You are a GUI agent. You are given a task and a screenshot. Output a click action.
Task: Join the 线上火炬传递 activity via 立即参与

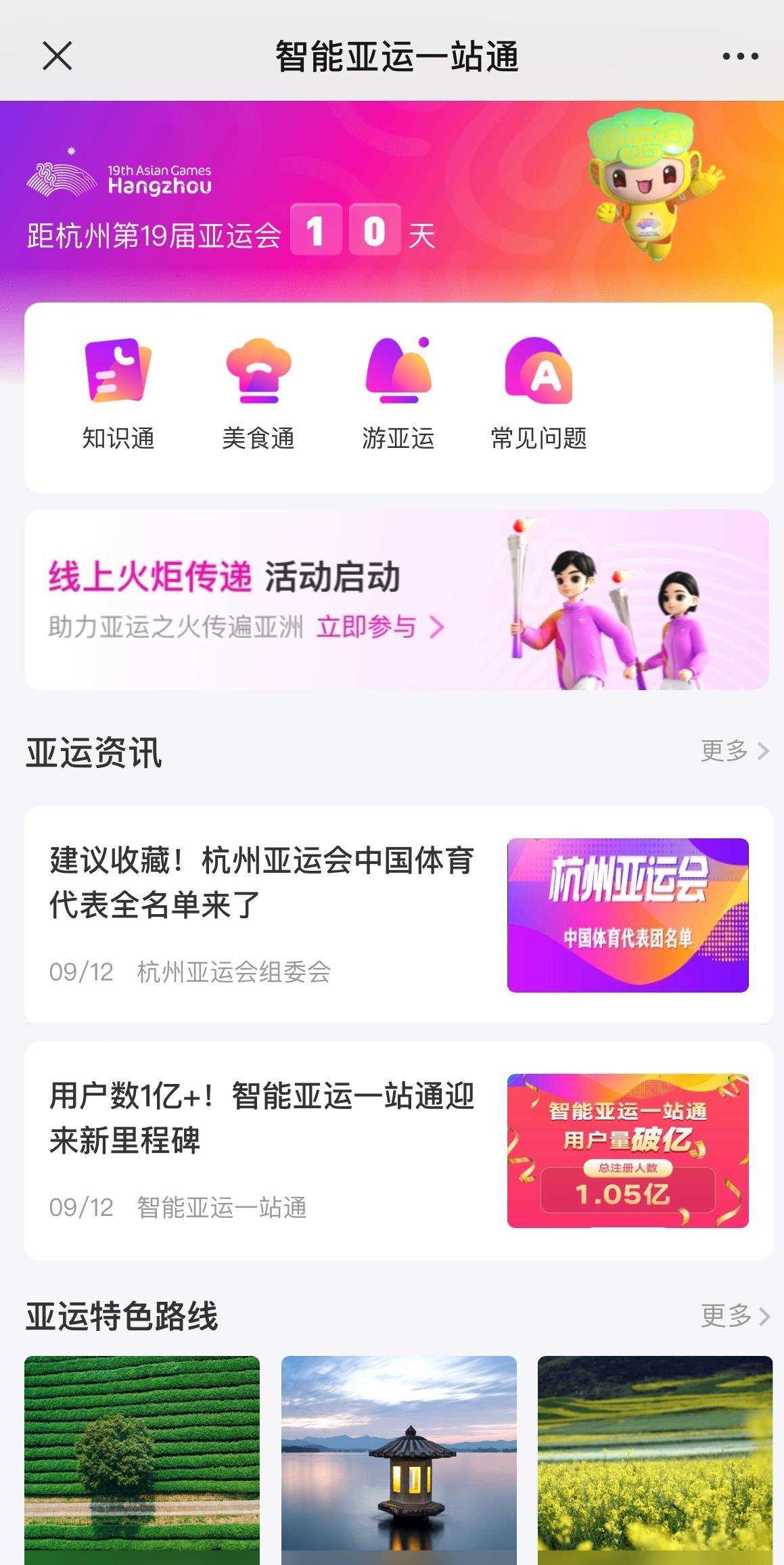pos(380,627)
